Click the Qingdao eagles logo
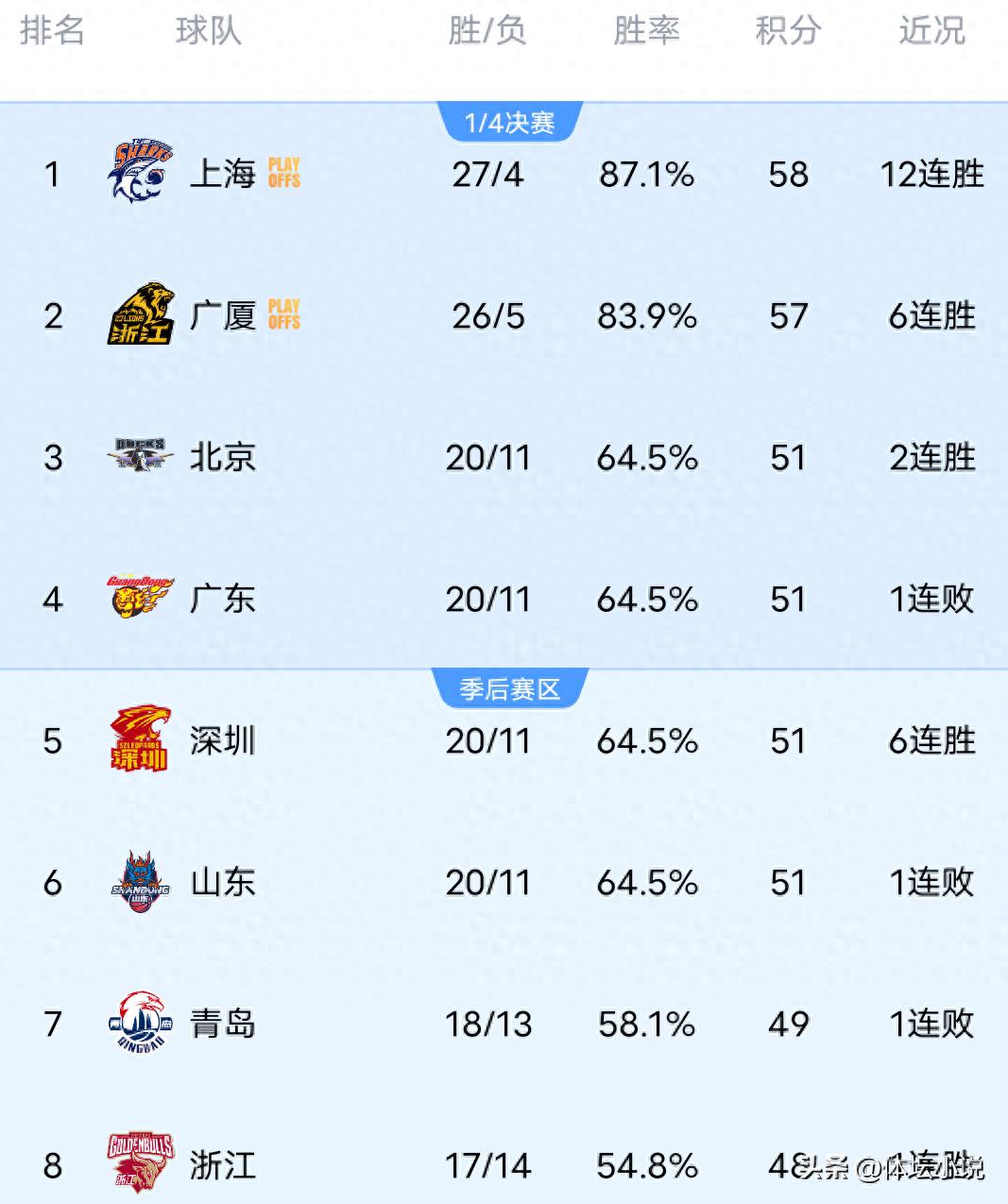This screenshot has width=1008, height=1204. pos(139,1024)
